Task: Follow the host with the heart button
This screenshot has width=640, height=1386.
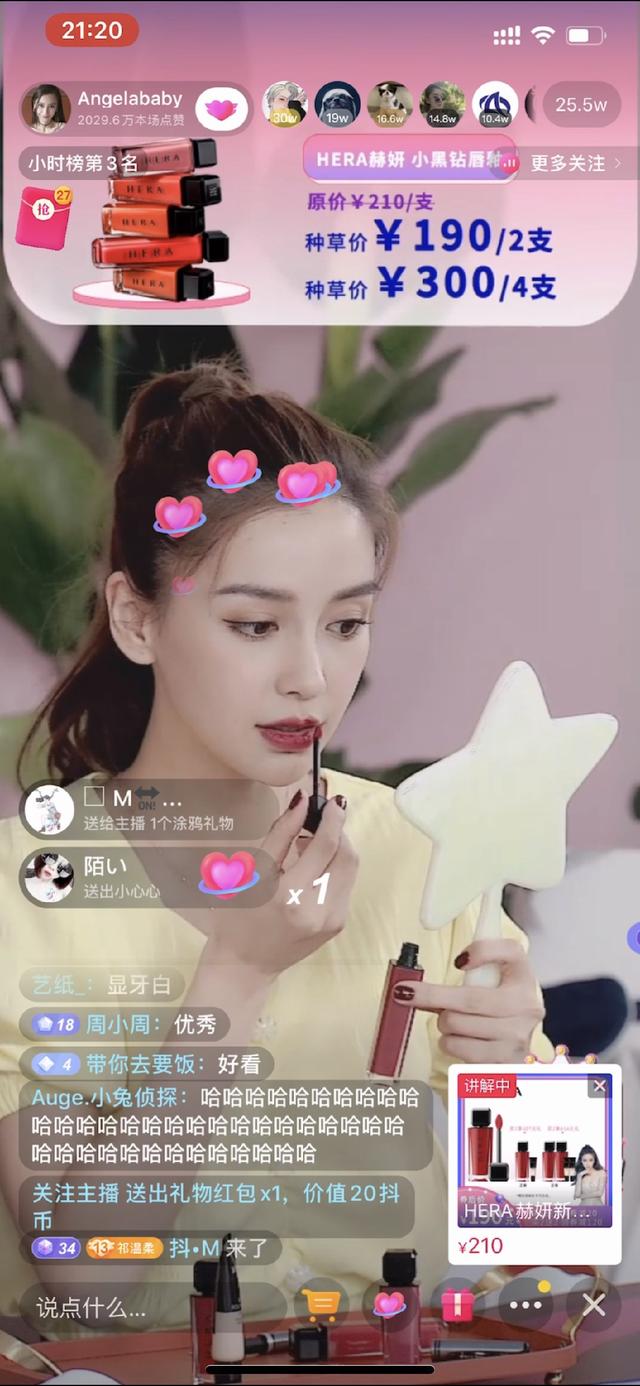Action: [x=221, y=107]
